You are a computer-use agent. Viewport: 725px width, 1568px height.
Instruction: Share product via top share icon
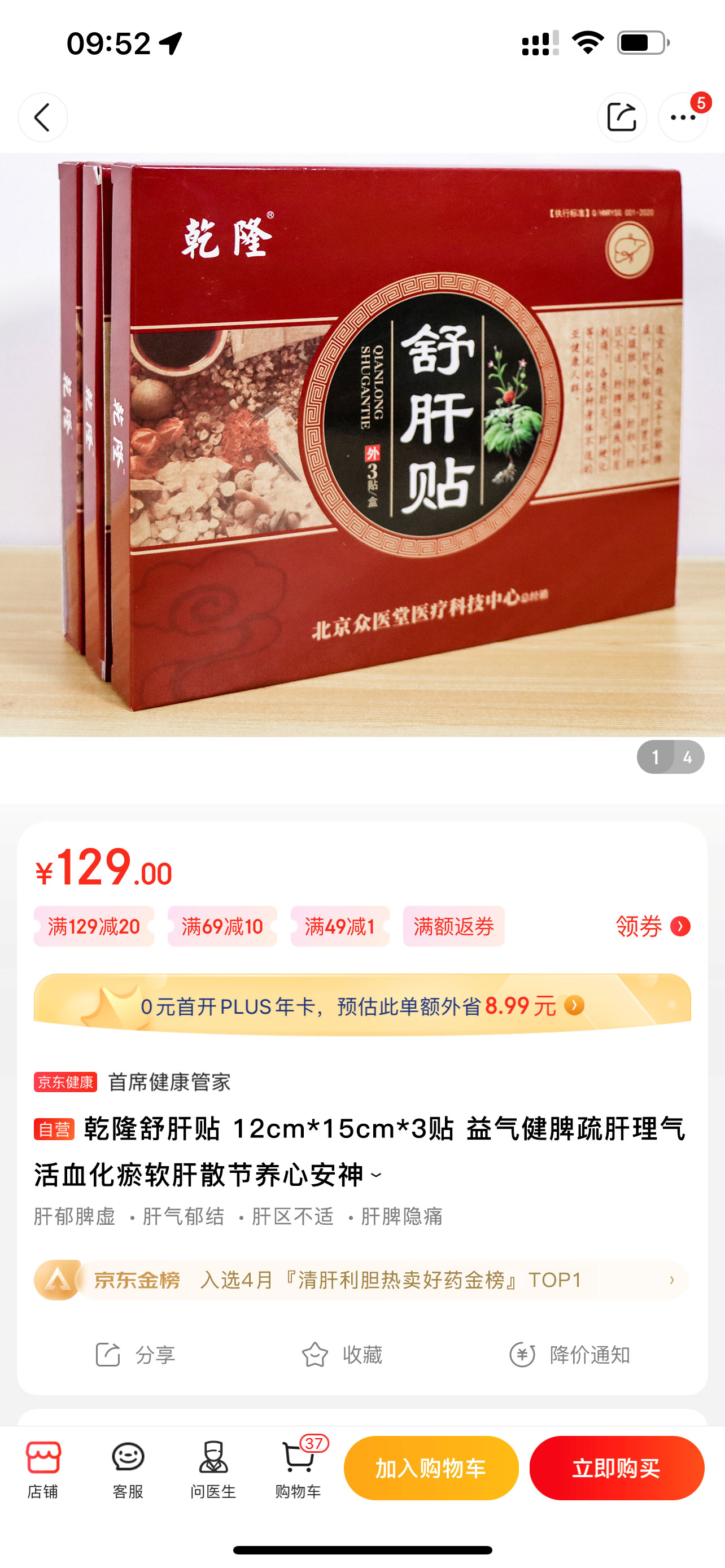[622, 117]
